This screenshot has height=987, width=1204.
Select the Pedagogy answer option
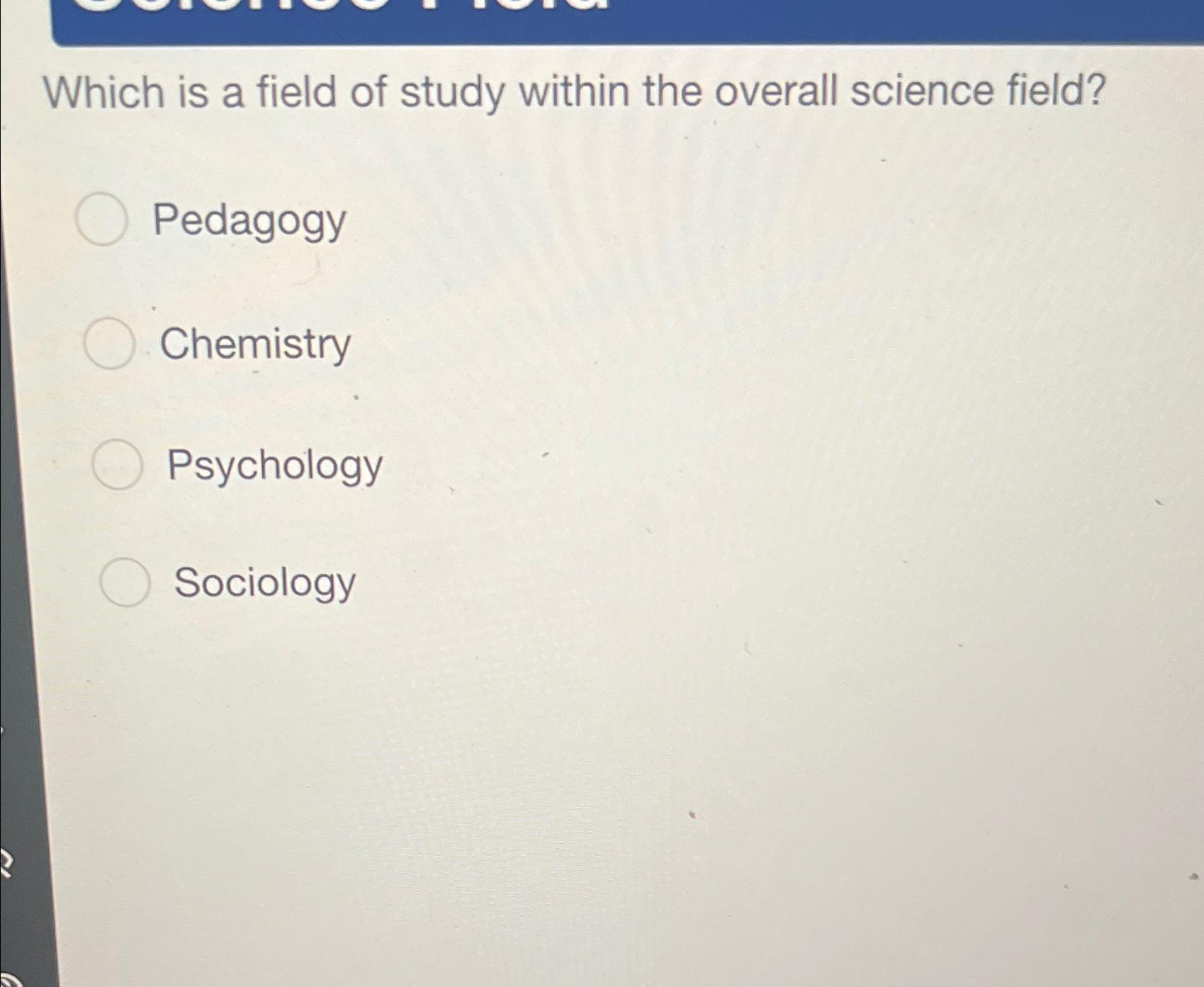coord(102,220)
